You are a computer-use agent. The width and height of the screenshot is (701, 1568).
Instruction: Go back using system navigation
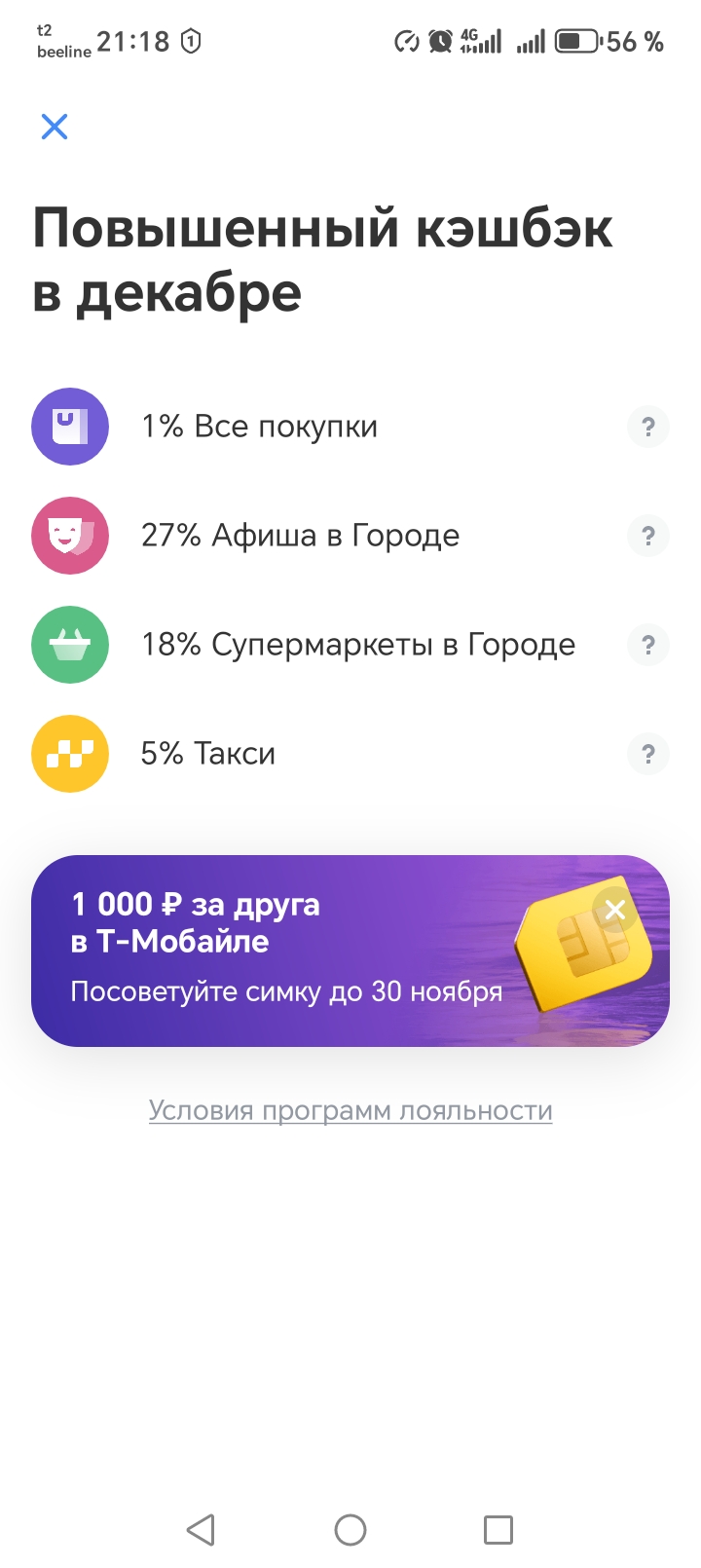[201, 1529]
